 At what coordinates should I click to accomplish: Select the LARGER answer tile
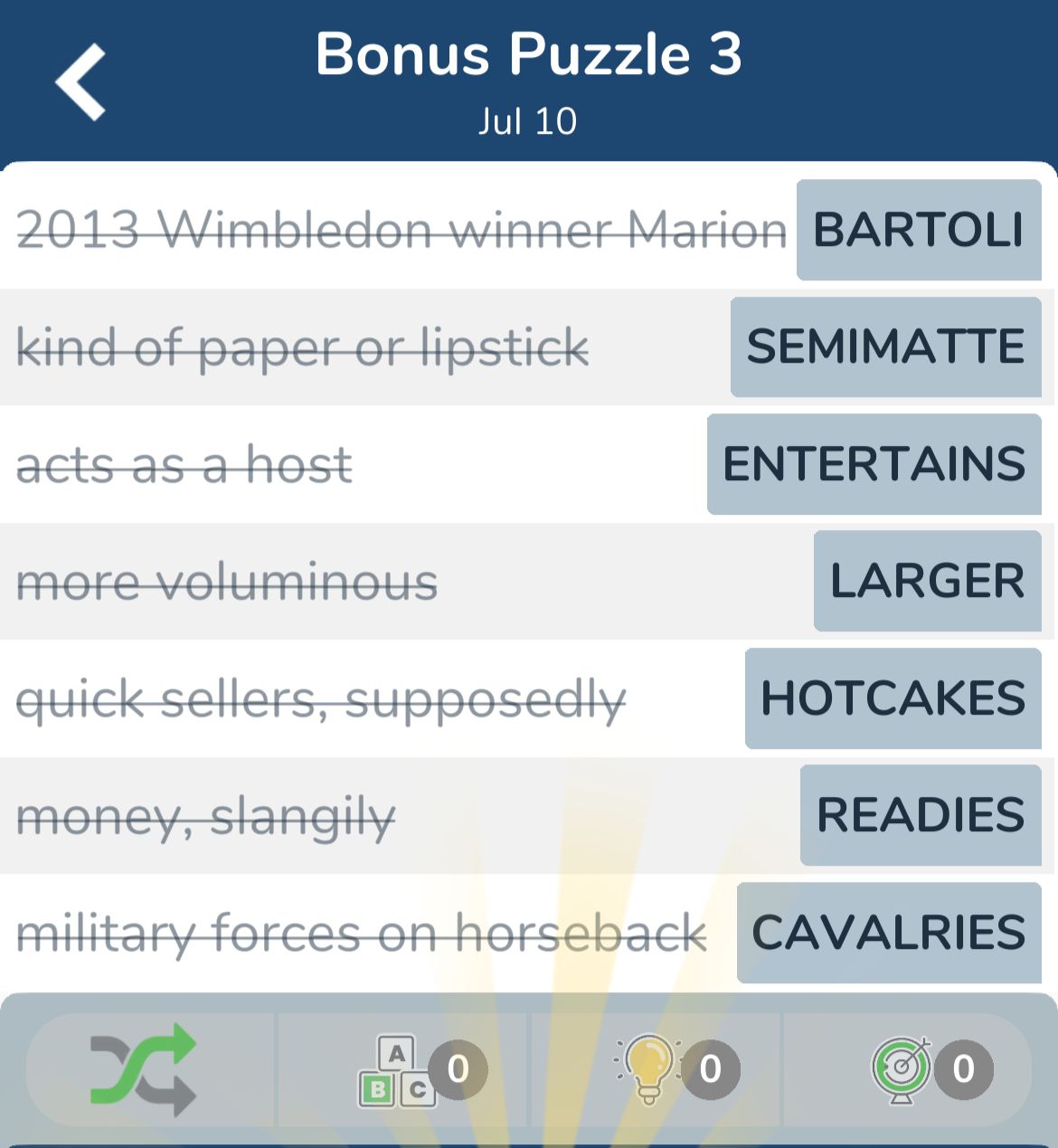pyautogui.click(x=927, y=581)
